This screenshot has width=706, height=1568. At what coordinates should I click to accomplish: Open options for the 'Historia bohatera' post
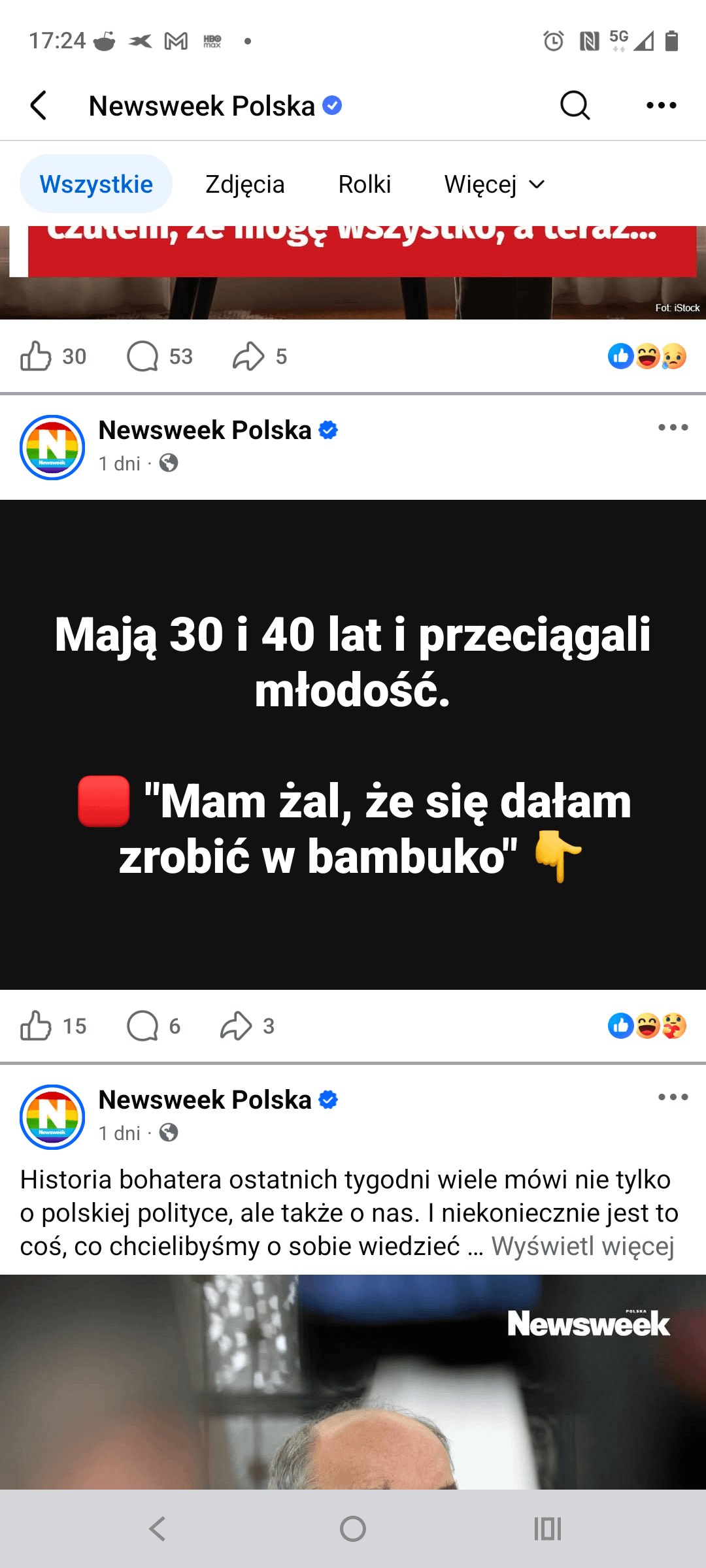coord(673,1097)
